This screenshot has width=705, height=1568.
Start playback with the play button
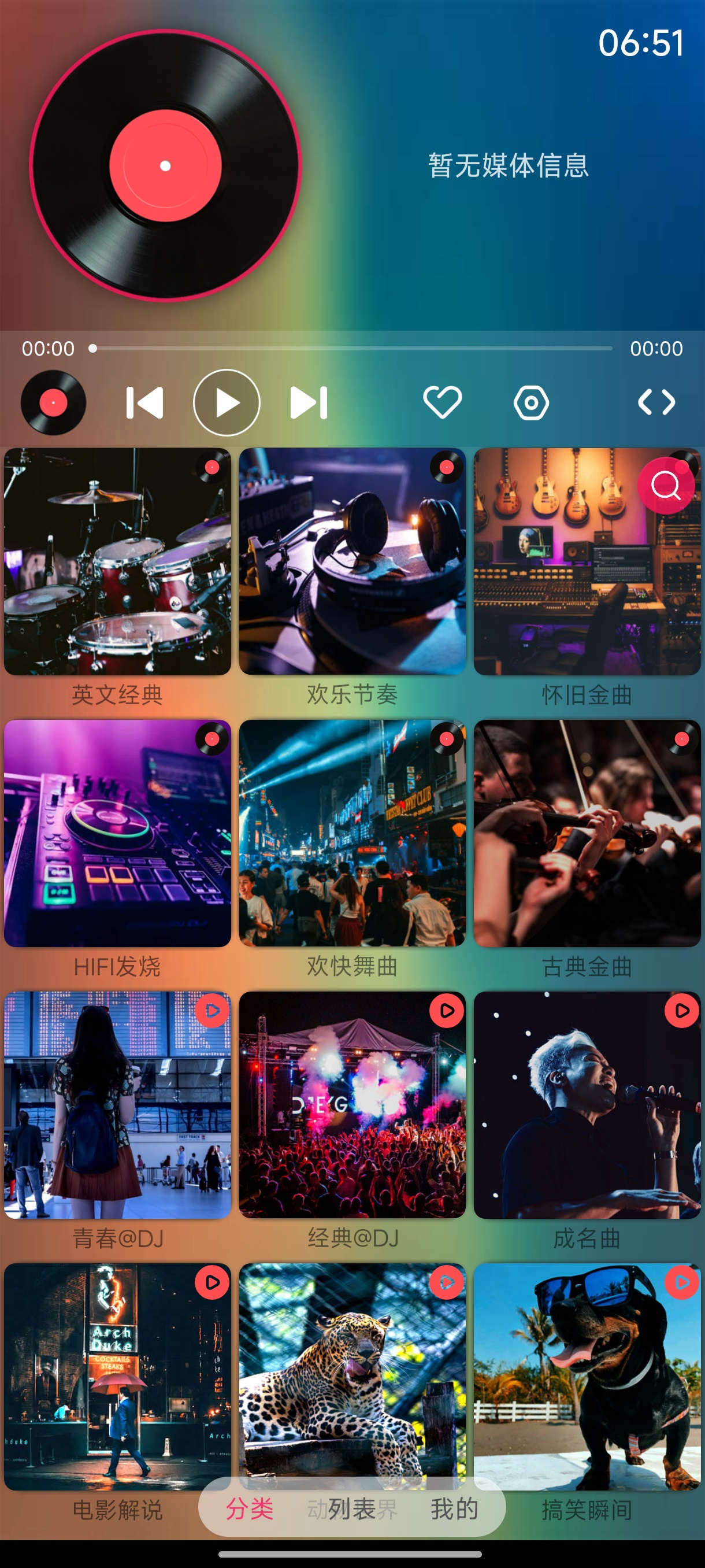[227, 402]
